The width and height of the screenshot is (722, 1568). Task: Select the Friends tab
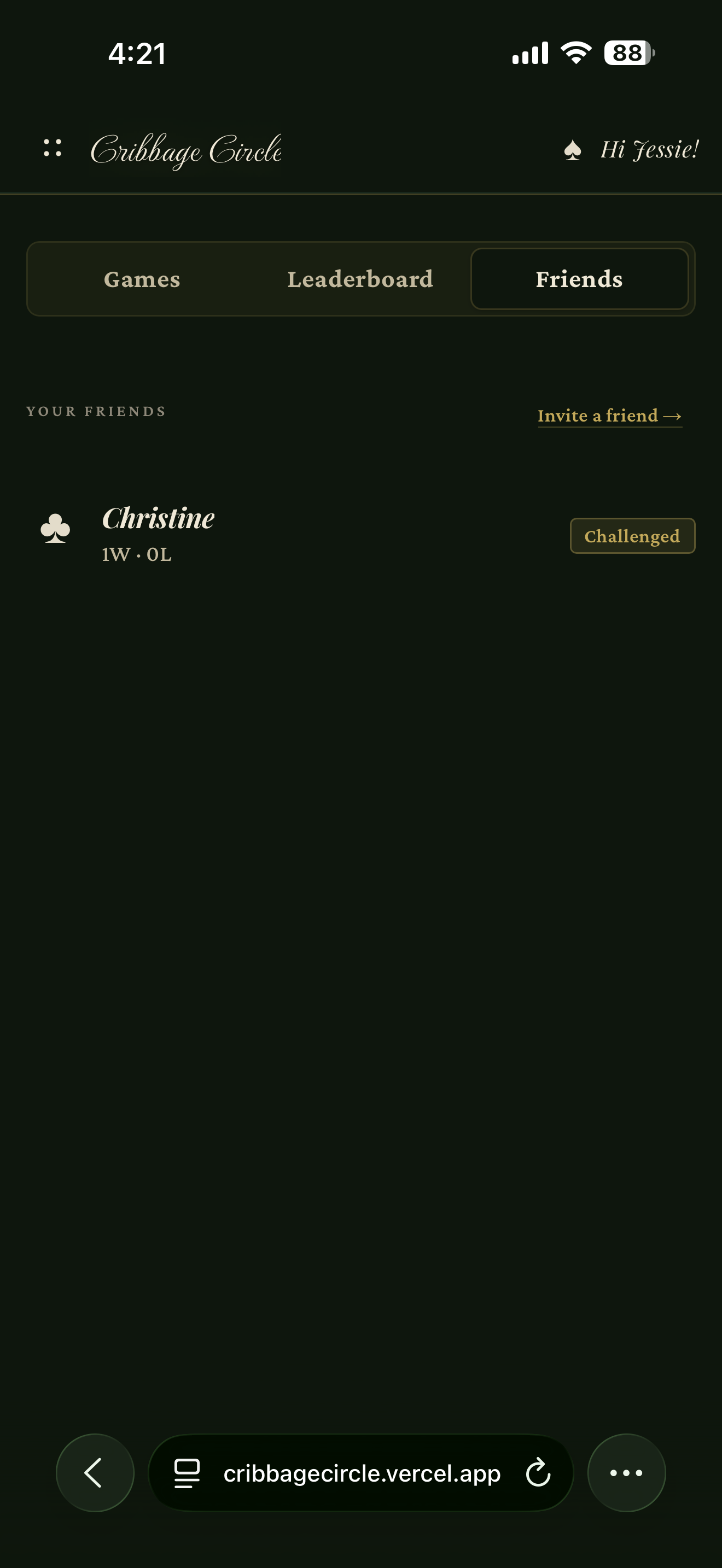pyautogui.click(x=580, y=279)
